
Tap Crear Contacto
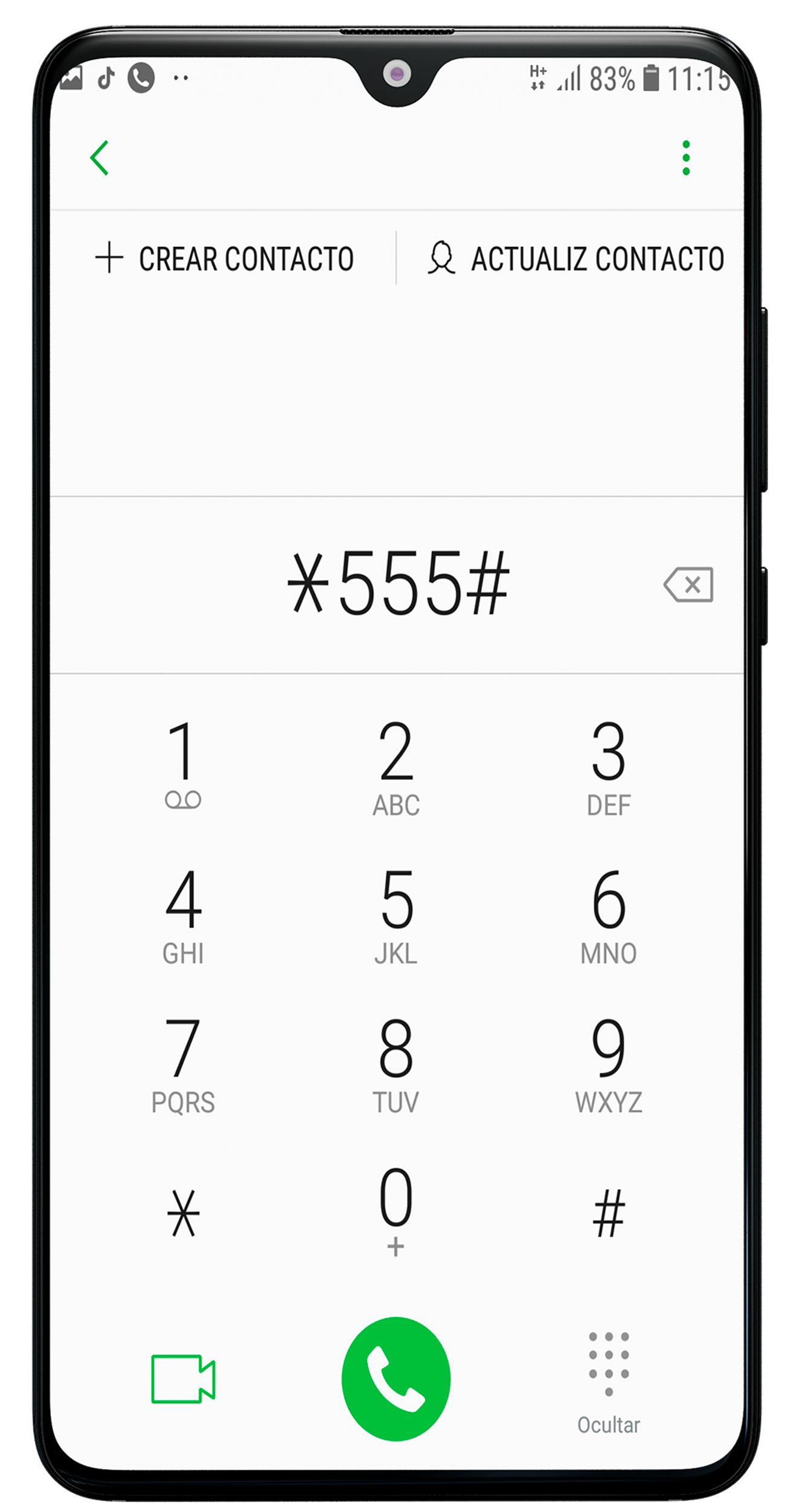click(x=225, y=259)
